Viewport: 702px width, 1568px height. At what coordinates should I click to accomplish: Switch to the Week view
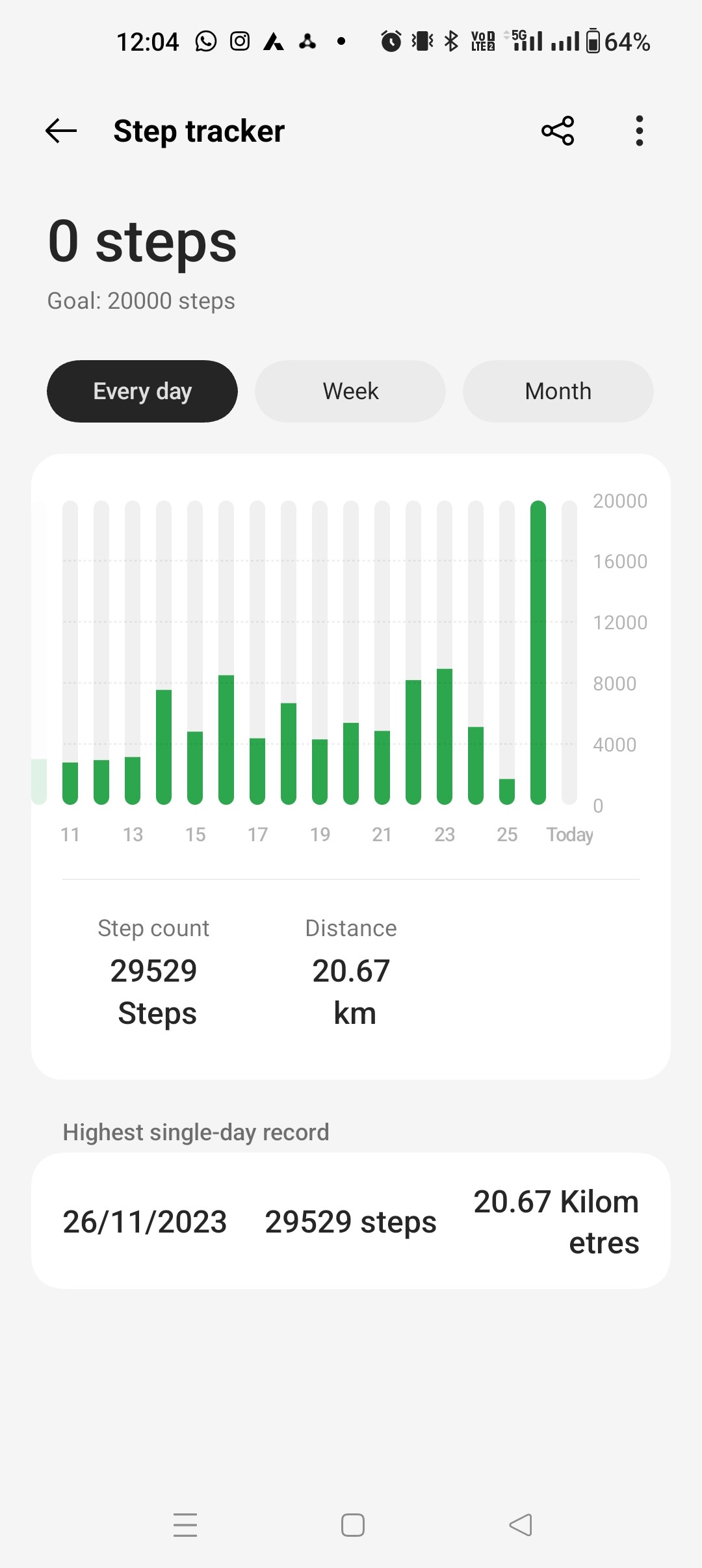coord(350,391)
